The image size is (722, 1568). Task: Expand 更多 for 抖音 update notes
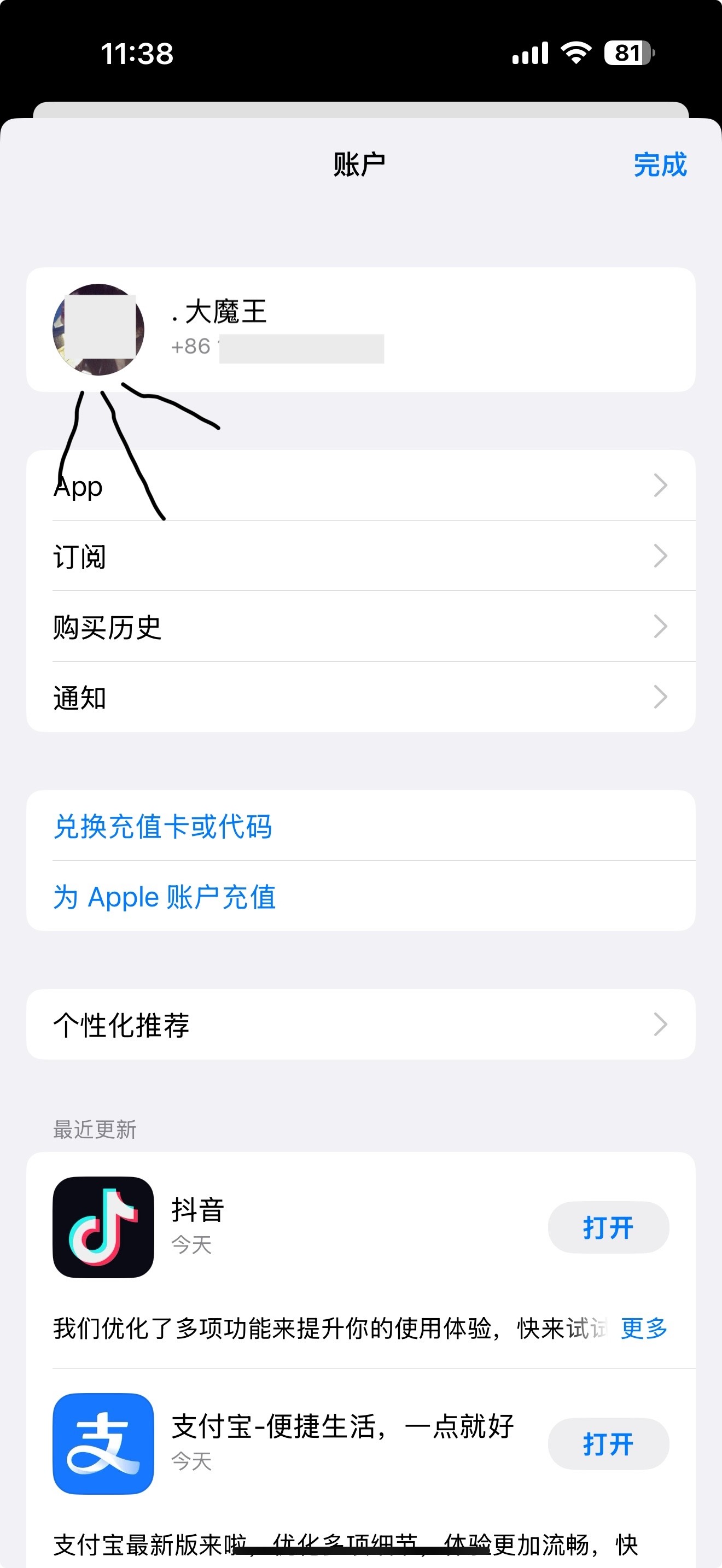[x=643, y=1327]
